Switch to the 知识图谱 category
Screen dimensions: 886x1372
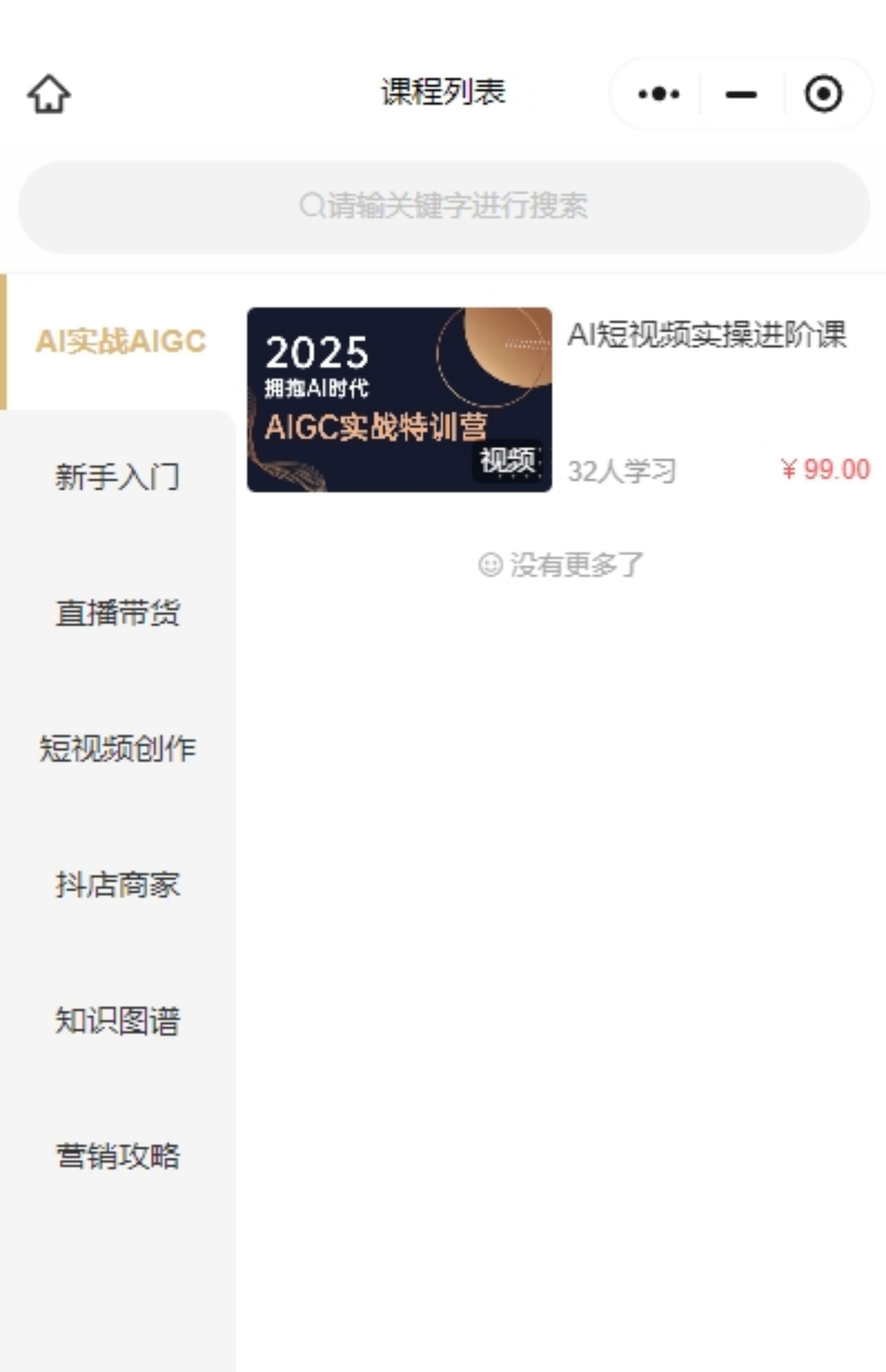click(x=118, y=1020)
